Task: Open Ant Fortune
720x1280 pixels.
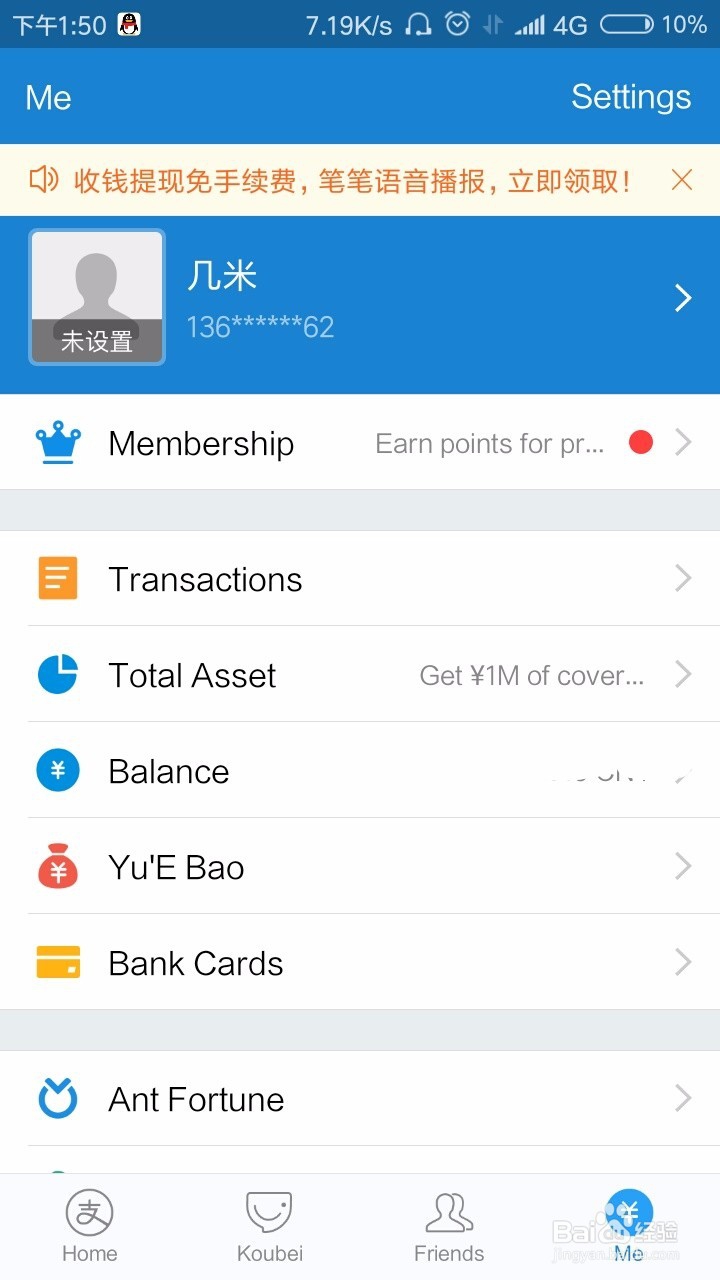Action: (360, 1099)
